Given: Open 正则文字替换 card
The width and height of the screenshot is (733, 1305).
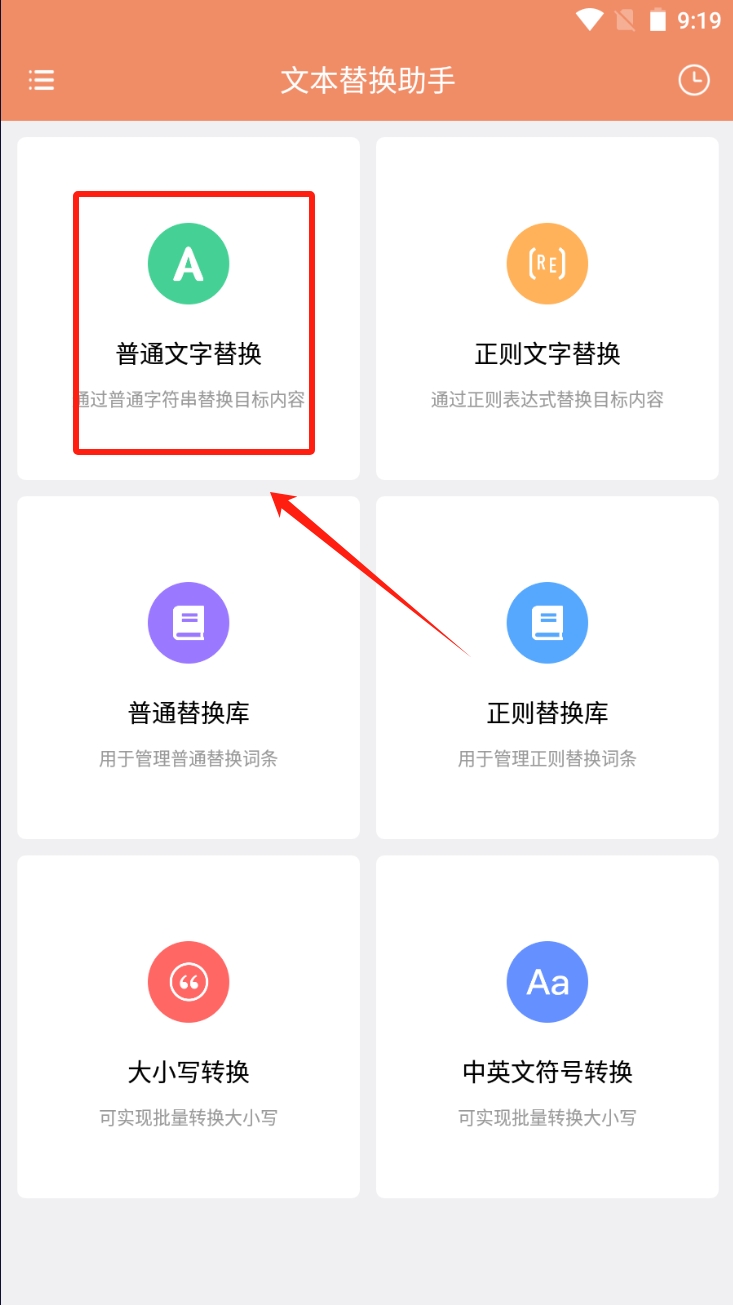Looking at the screenshot, I should [547, 308].
